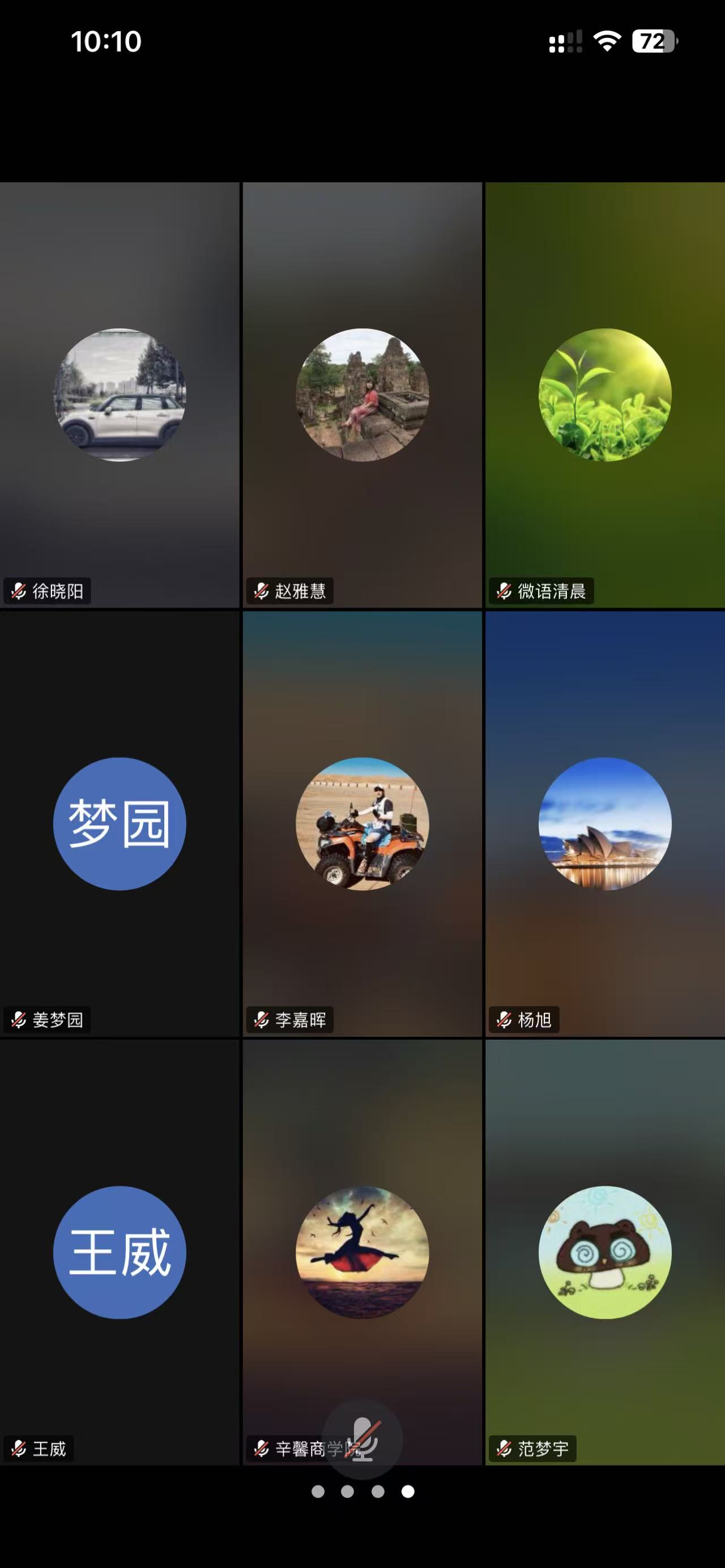725x1568 pixels.
Task: Open 范梦宇's participant tile
Action: pos(604,1252)
